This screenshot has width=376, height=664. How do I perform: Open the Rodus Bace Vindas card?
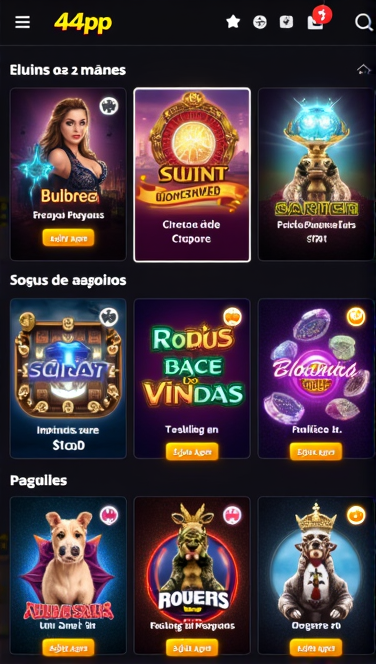point(192,378)
